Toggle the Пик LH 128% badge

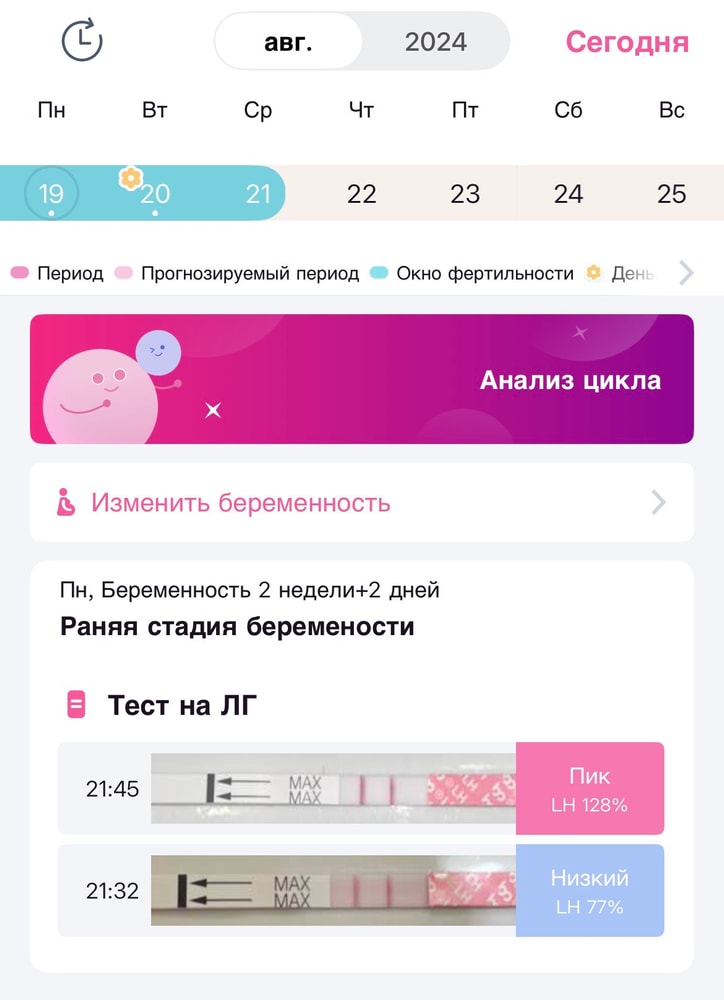pos(591,788)
